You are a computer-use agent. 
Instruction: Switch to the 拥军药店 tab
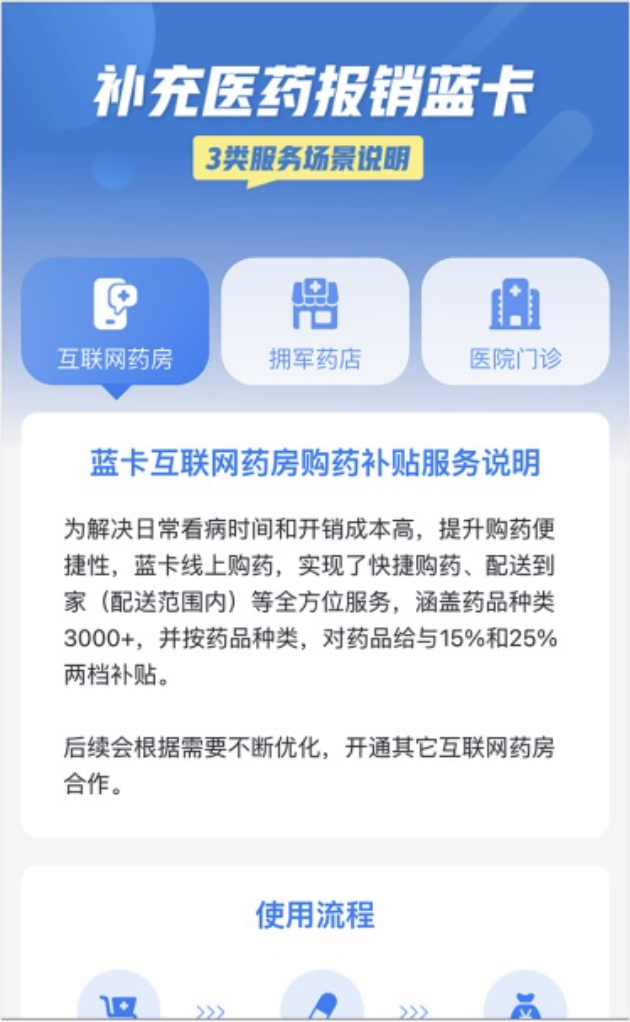pos(315,322)
